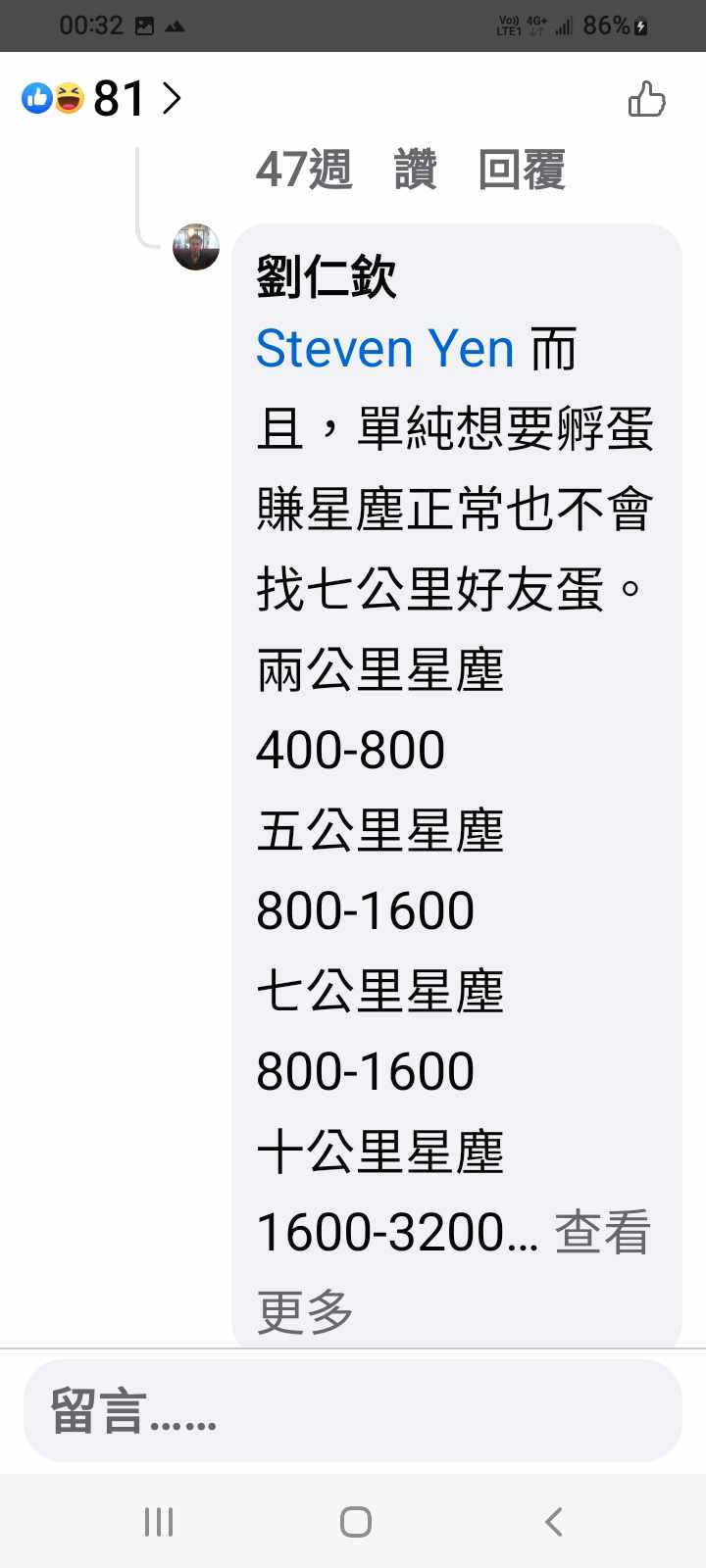This screenshot has height=1568, width=706.
Task: Like the post with the thumbs-up icon
Action: click(646, 99)
